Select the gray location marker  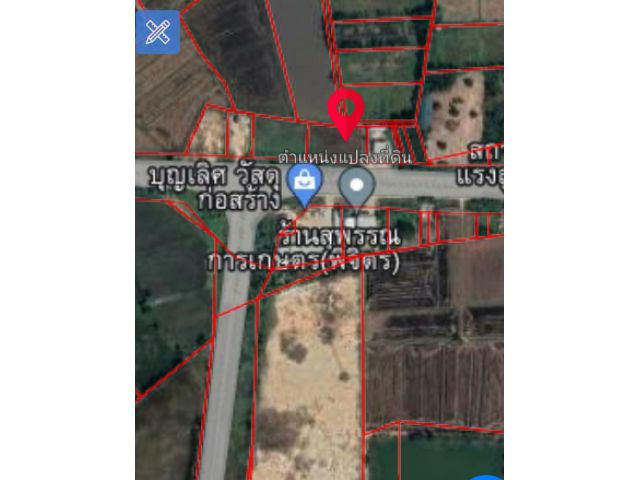pos(357,185)
